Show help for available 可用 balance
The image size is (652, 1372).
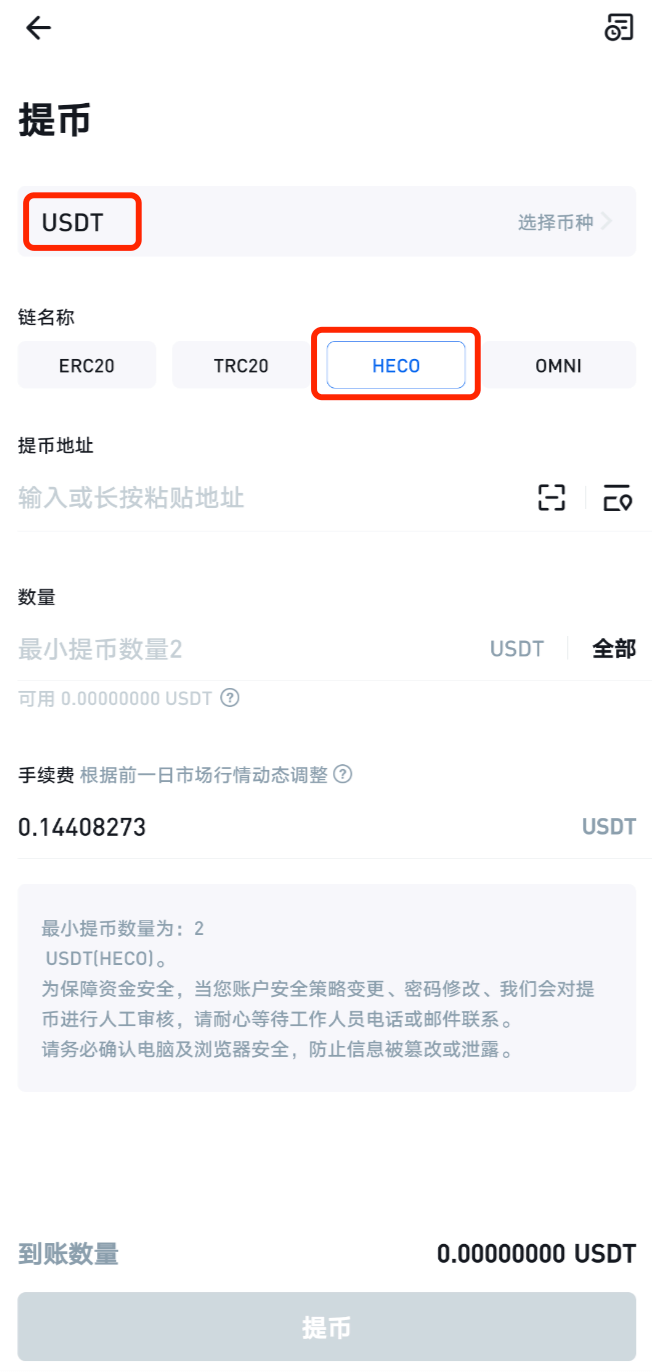tap(230, 698)
